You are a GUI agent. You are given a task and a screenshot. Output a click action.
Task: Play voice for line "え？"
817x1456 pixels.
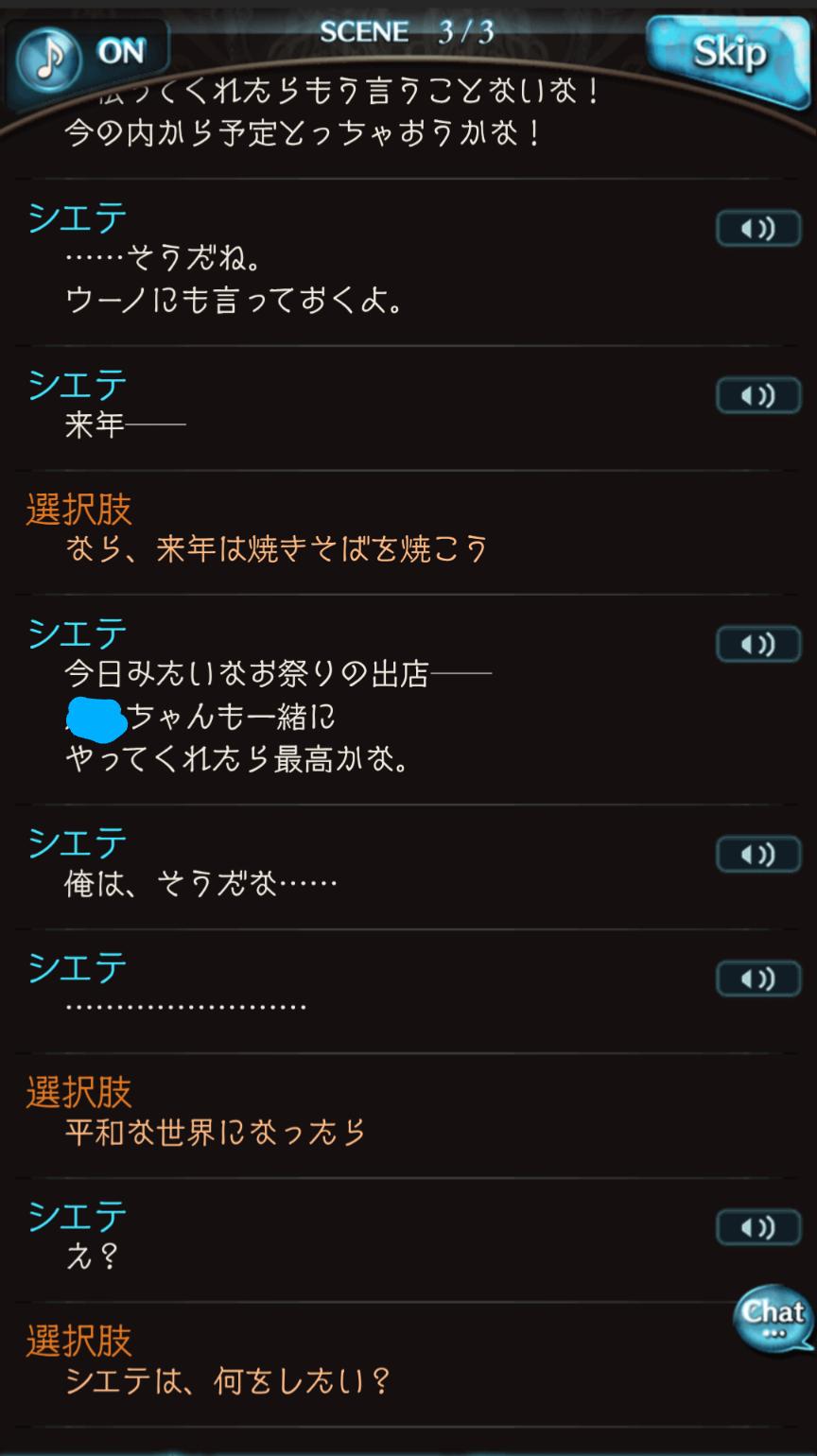click(x=758, y=1227)
